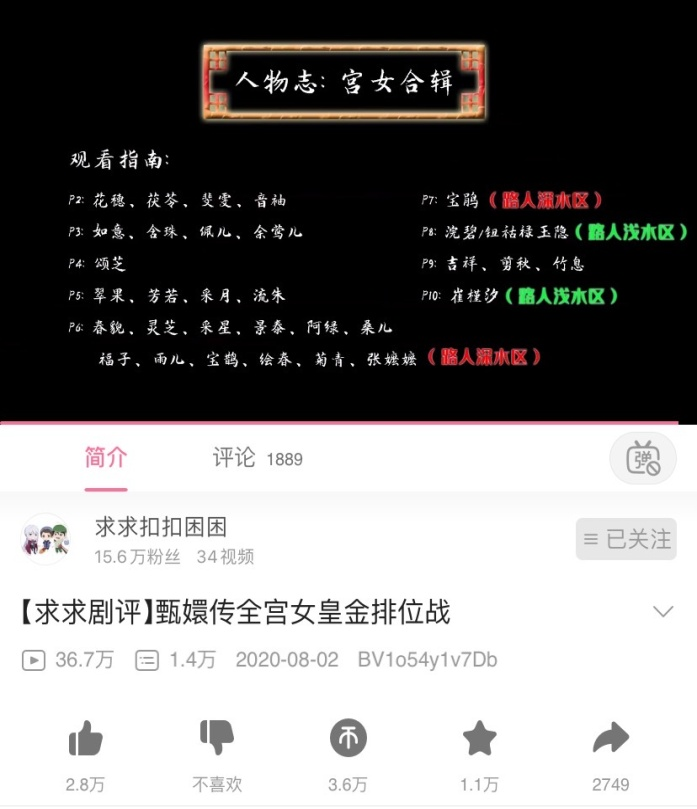Open the 评论 tab with 1889 comments
This screenshot has height=809, width=697.
pyautogui.click(x=256, y=458)
